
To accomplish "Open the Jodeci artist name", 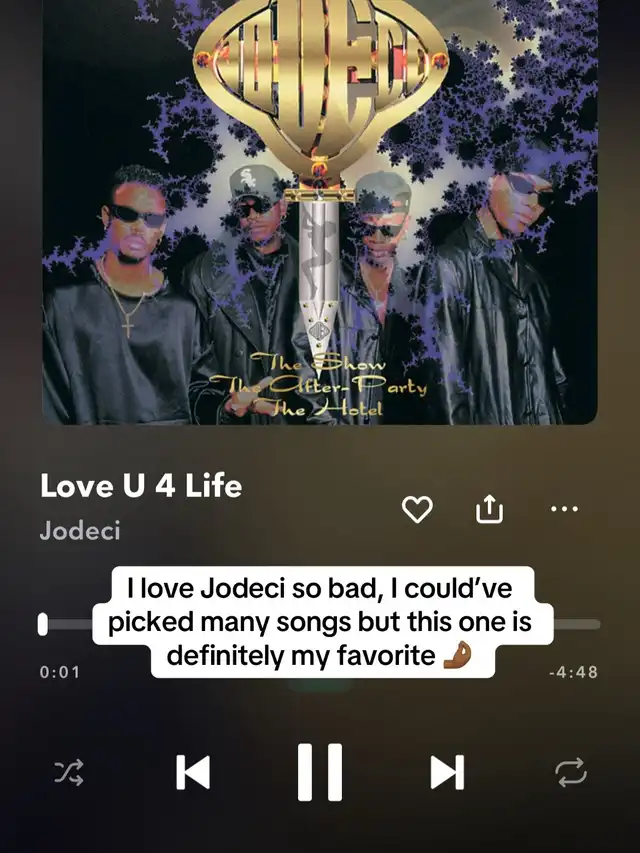I will (80, 530).
